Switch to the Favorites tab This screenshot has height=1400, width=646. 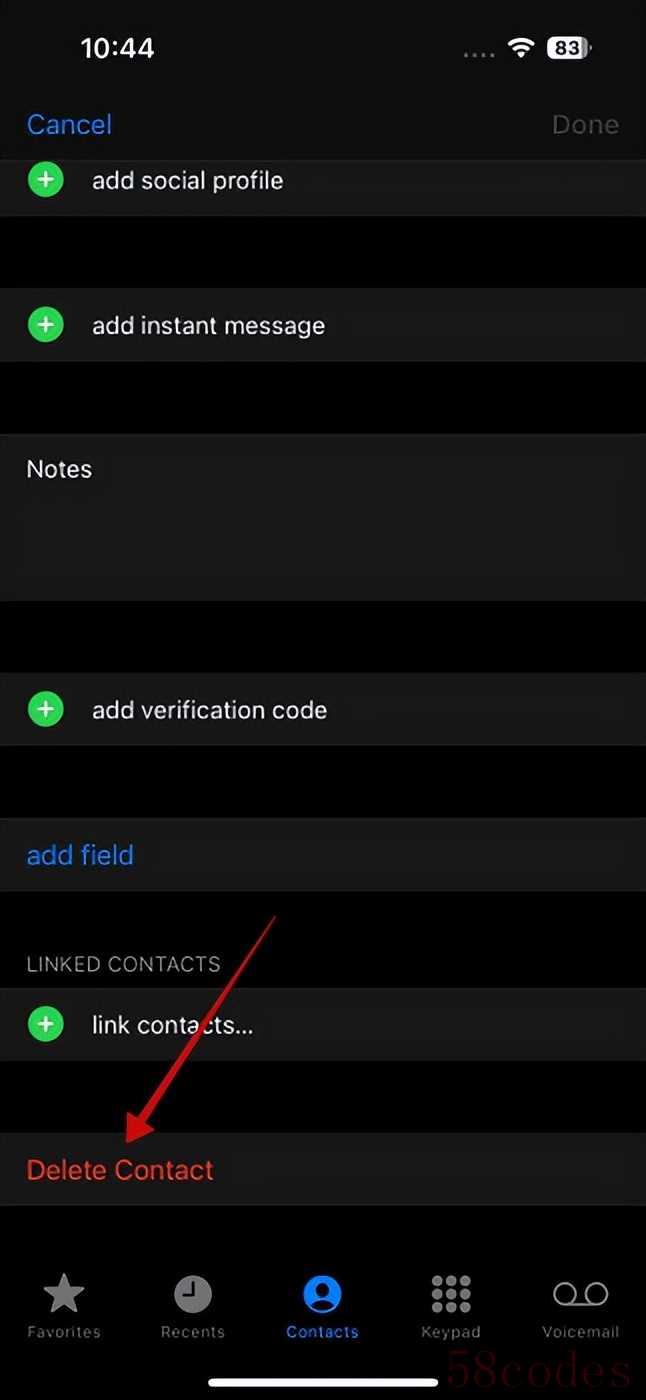[64, 1305]
